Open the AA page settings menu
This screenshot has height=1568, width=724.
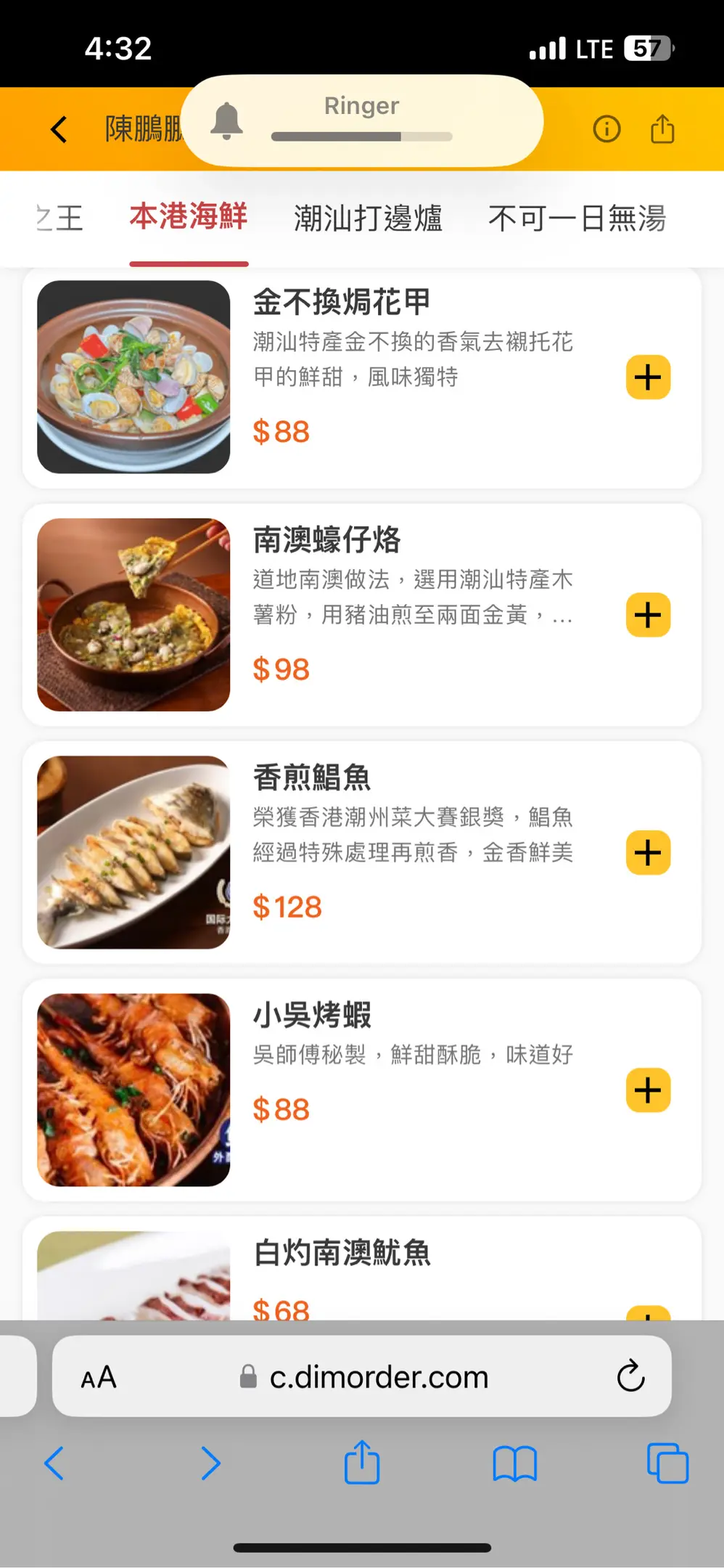coord(99,1377)
